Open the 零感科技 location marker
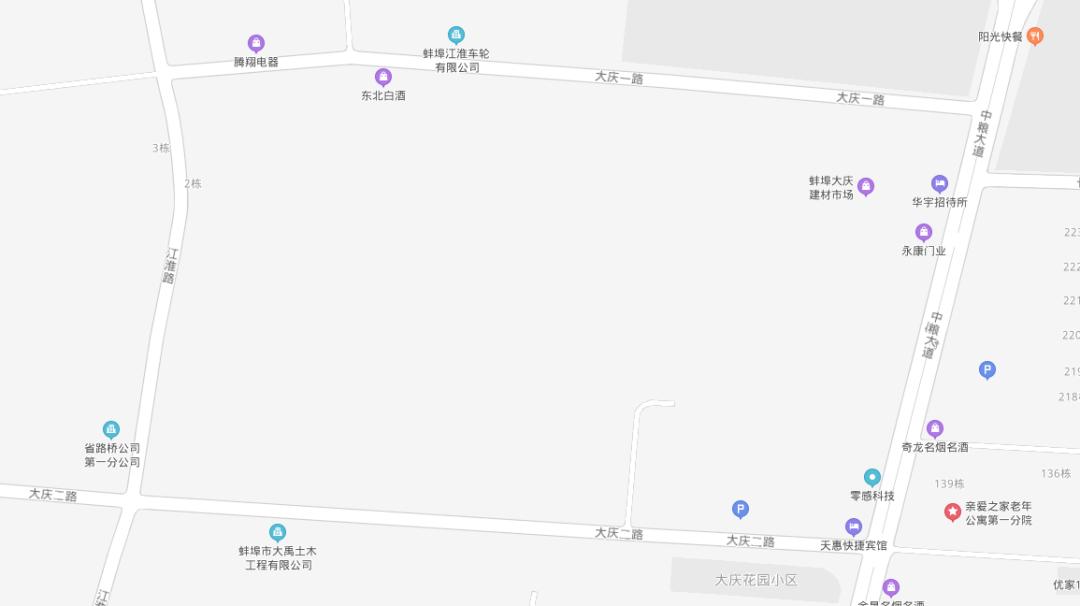 point(872,477)
